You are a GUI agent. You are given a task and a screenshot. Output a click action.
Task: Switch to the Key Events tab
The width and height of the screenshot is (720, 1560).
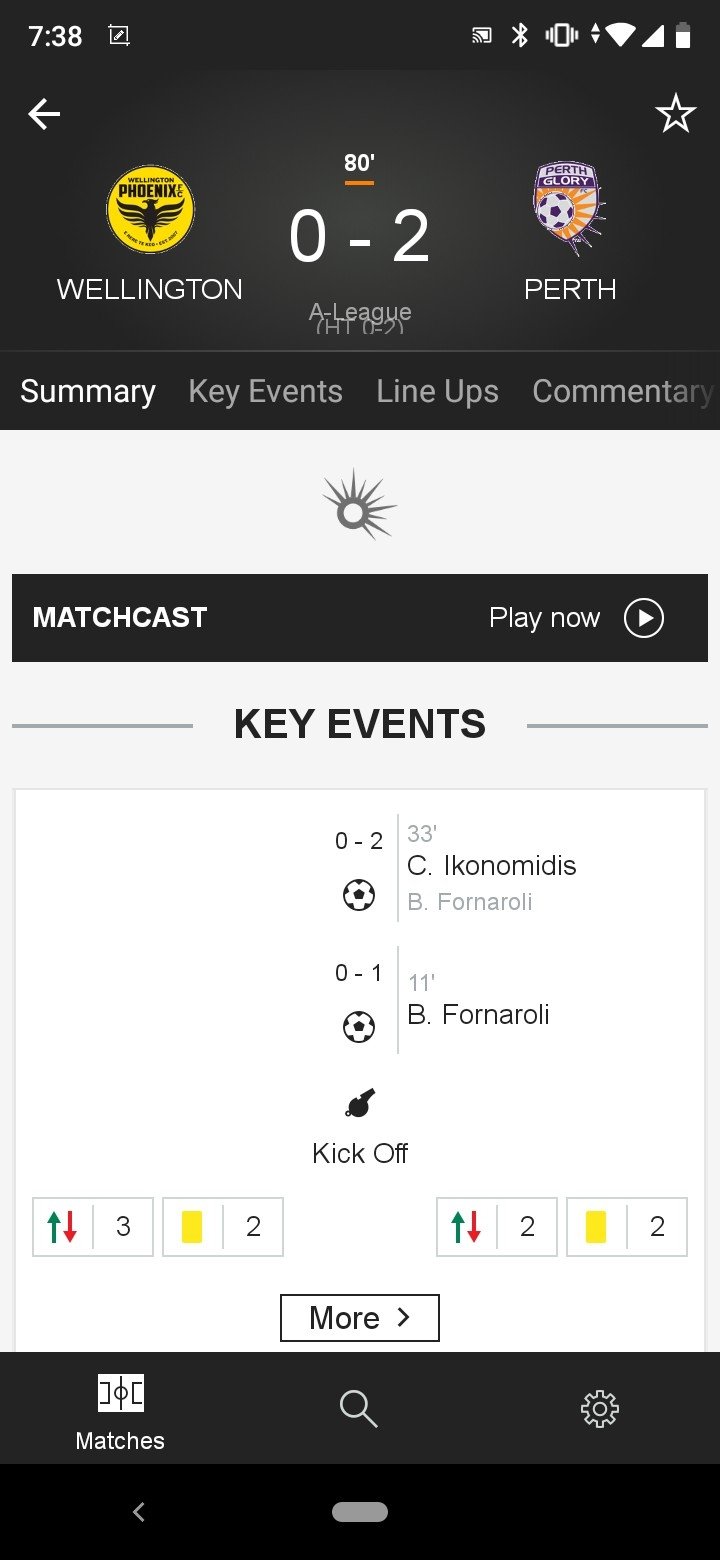(x=265, y=391)
